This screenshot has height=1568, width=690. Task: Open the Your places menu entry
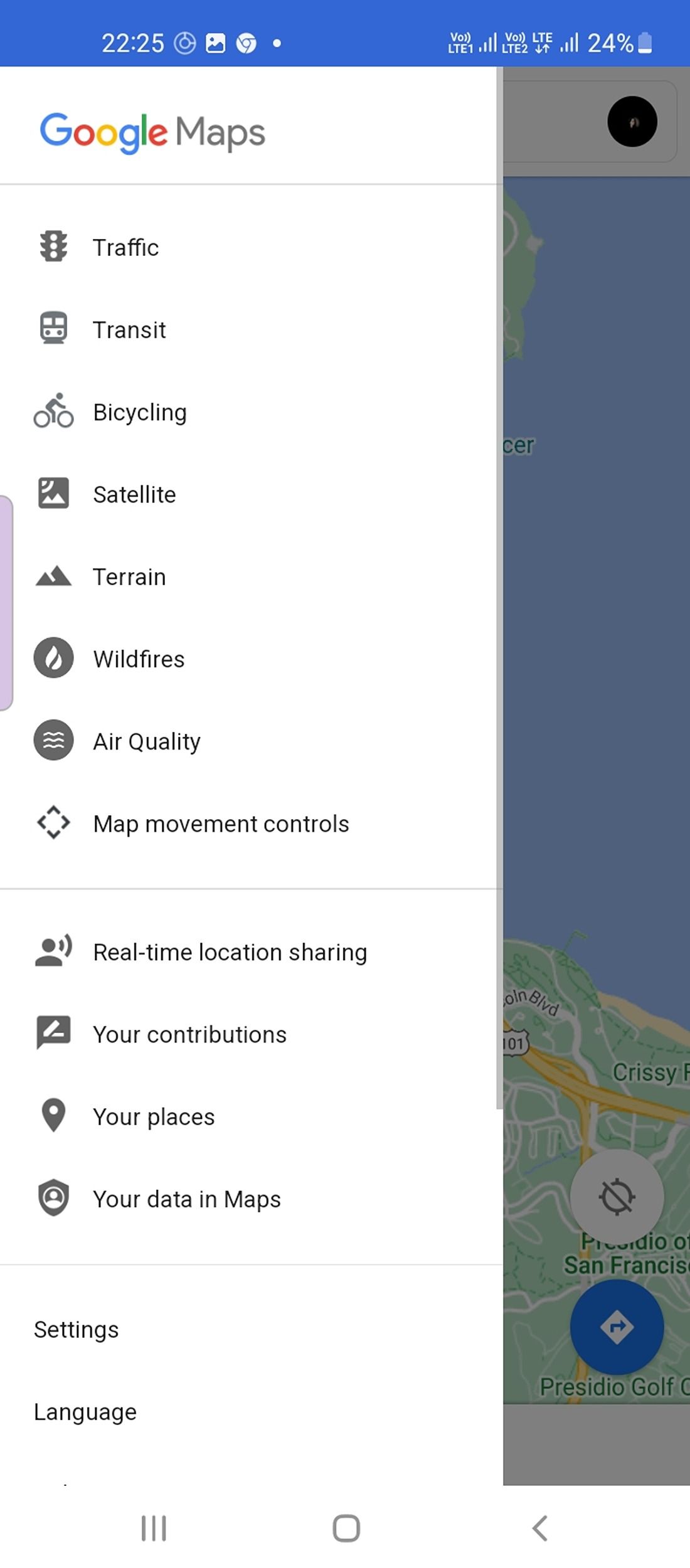[x=153, y=1116]
